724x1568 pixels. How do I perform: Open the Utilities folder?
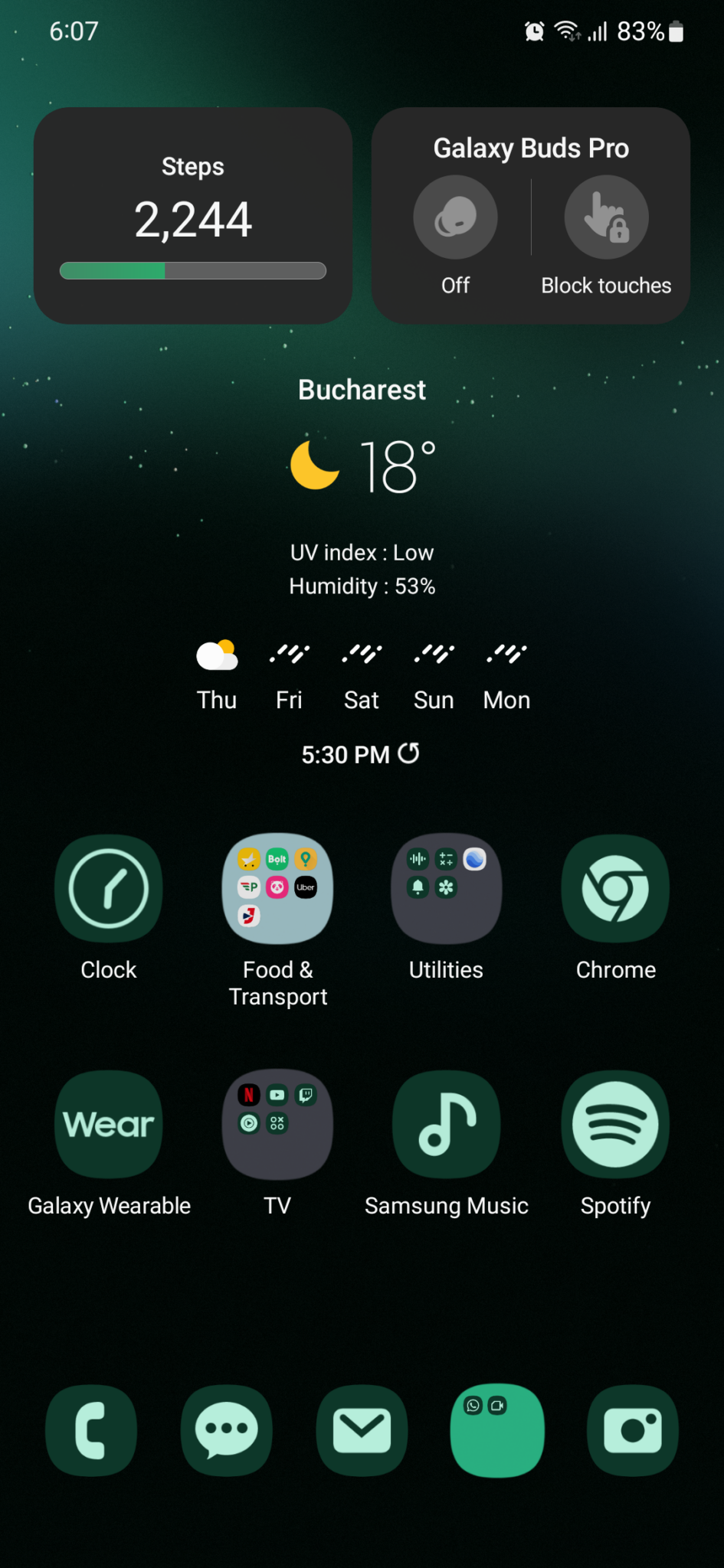pos(447,888)
